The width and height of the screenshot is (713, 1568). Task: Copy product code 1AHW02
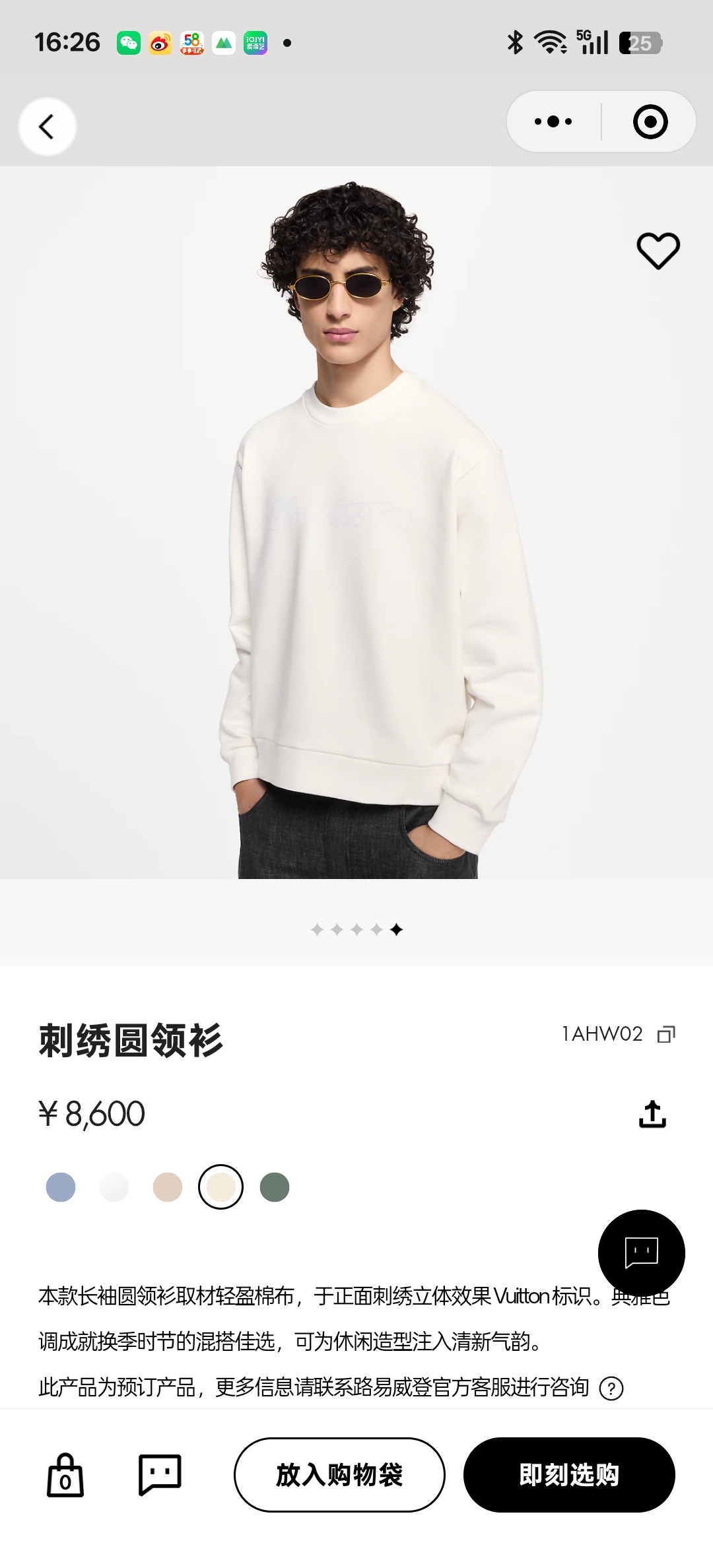click(666, 1034)
